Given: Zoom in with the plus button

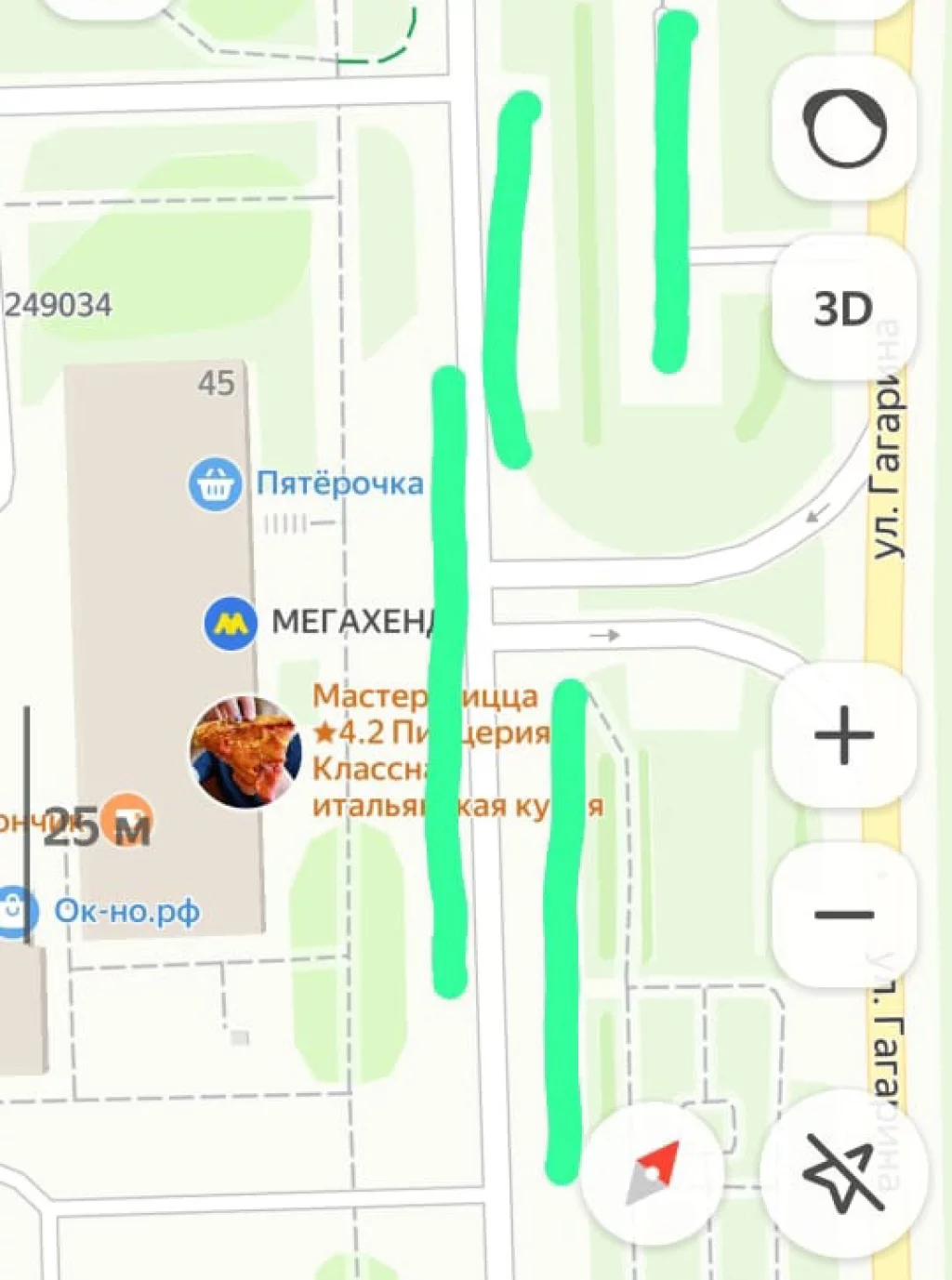Looking at the screenshot, I should 843,734.
